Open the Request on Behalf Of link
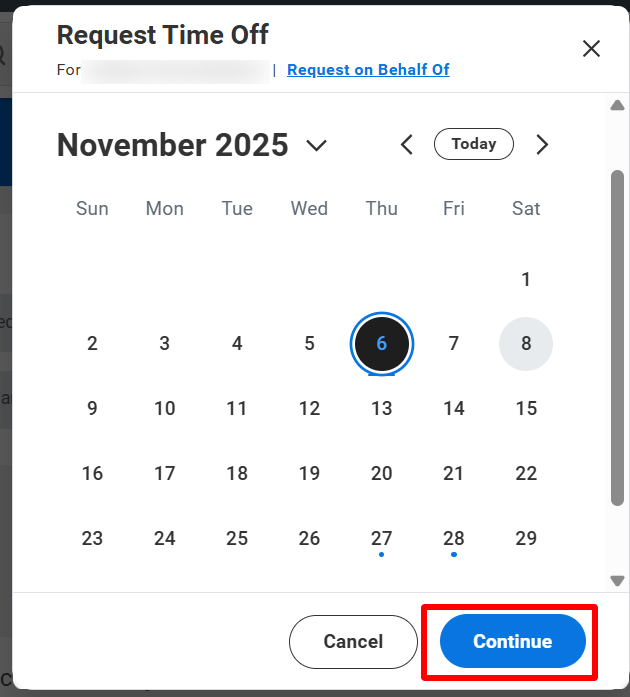This screenshot has height=697, width=630. (368, 69)
